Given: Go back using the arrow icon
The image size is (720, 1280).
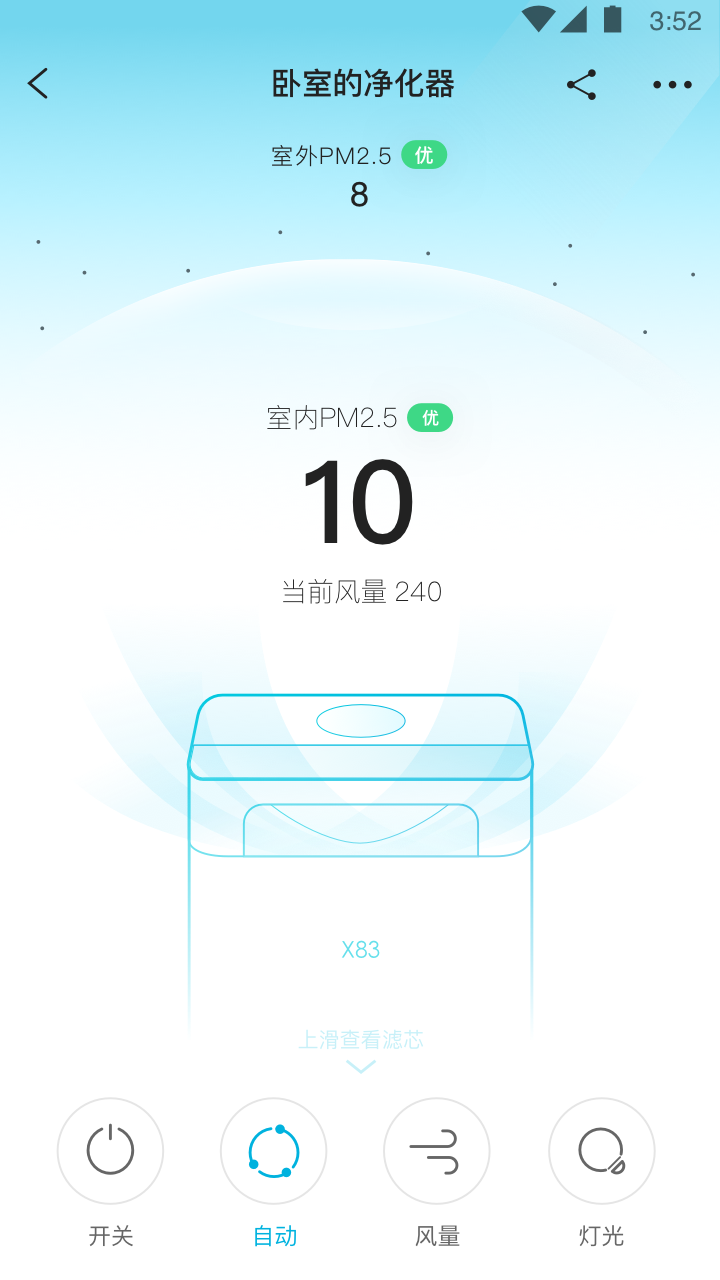Looking at the screenshot, I should tap(38, 84).
